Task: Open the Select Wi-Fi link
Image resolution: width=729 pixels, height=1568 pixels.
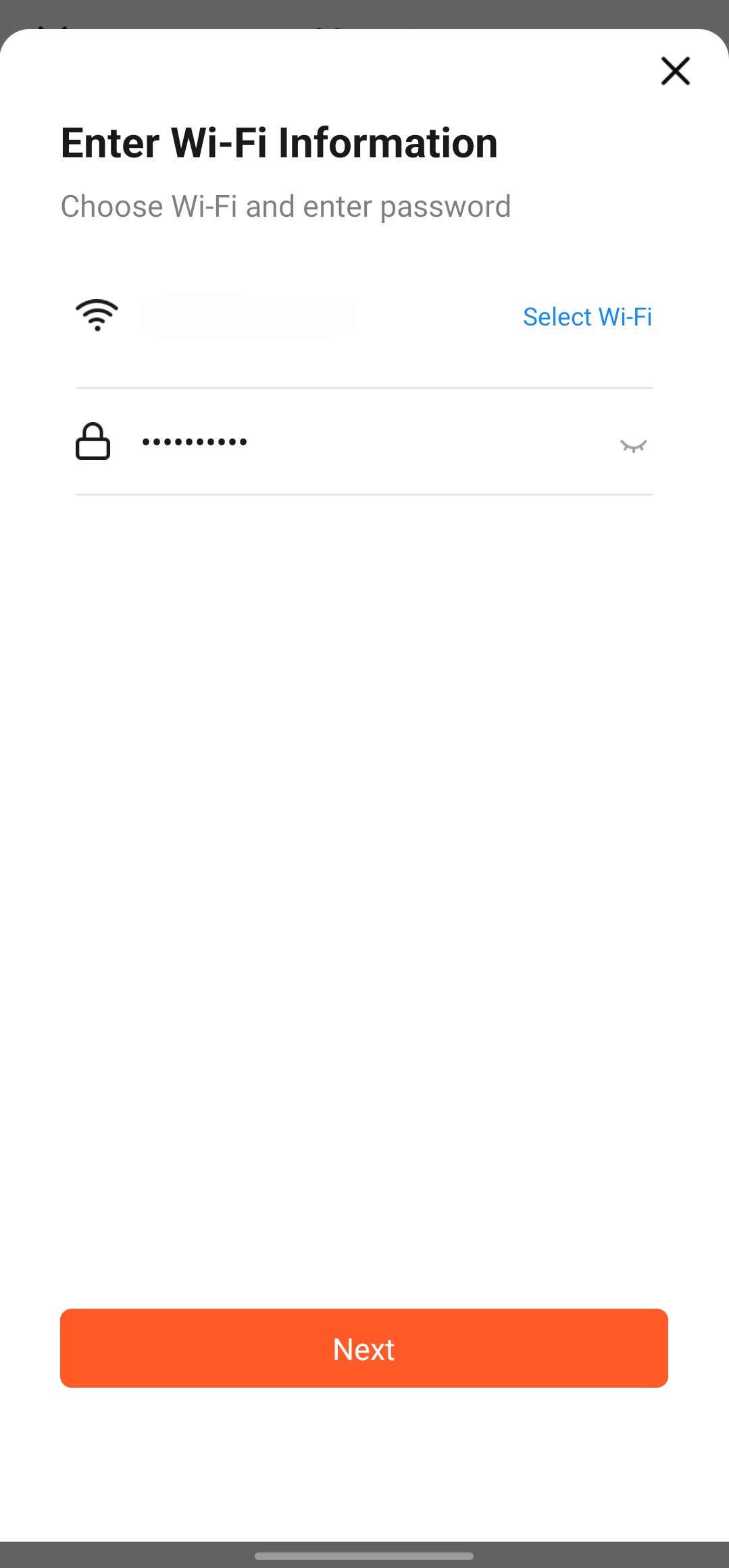Action: (x=587, y=317)
